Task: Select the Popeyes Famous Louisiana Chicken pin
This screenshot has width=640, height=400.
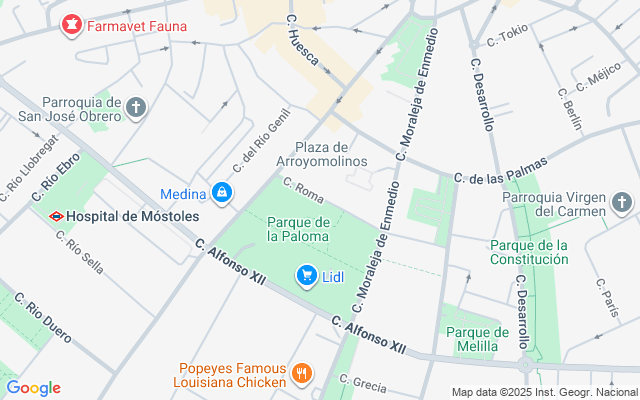Action: click(301, 375)
